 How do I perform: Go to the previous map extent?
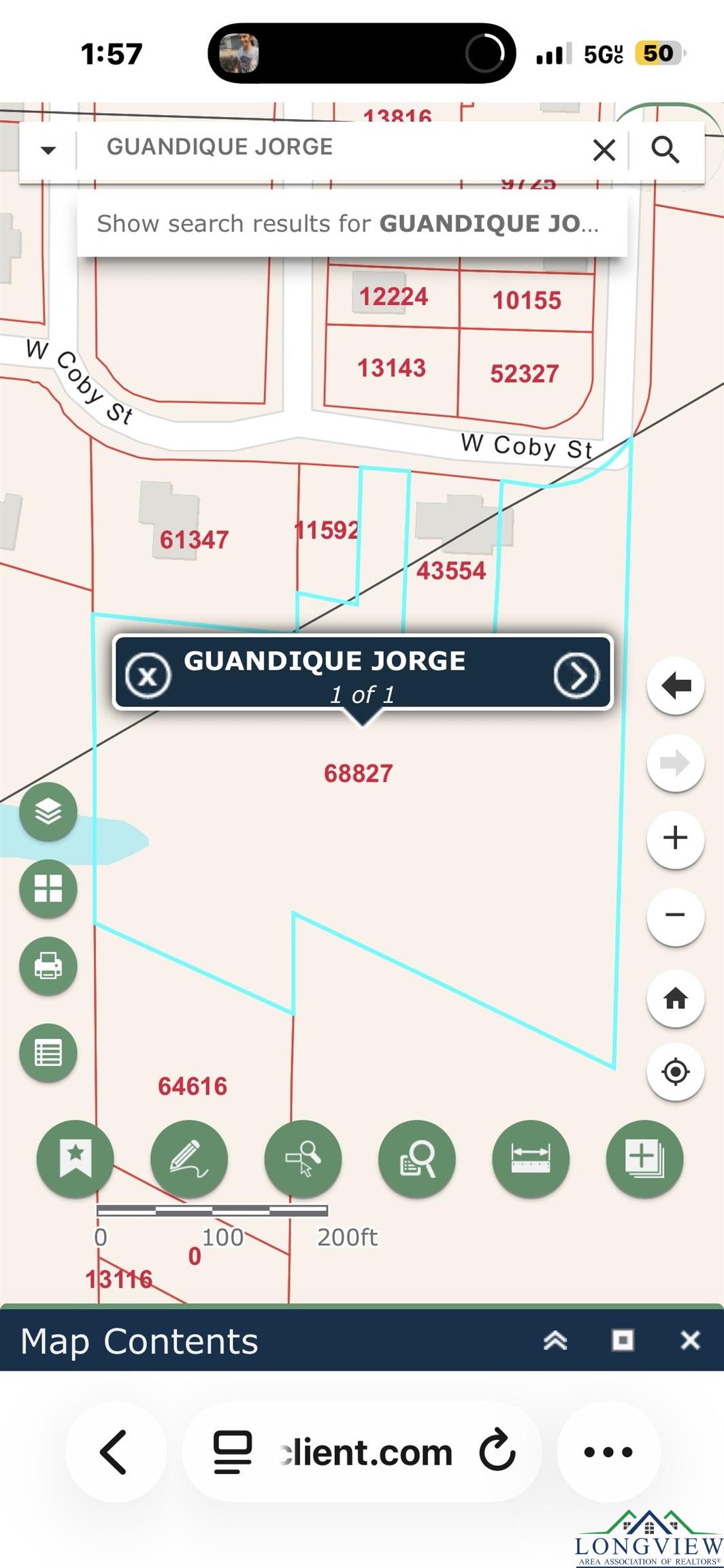click(675, 685)
